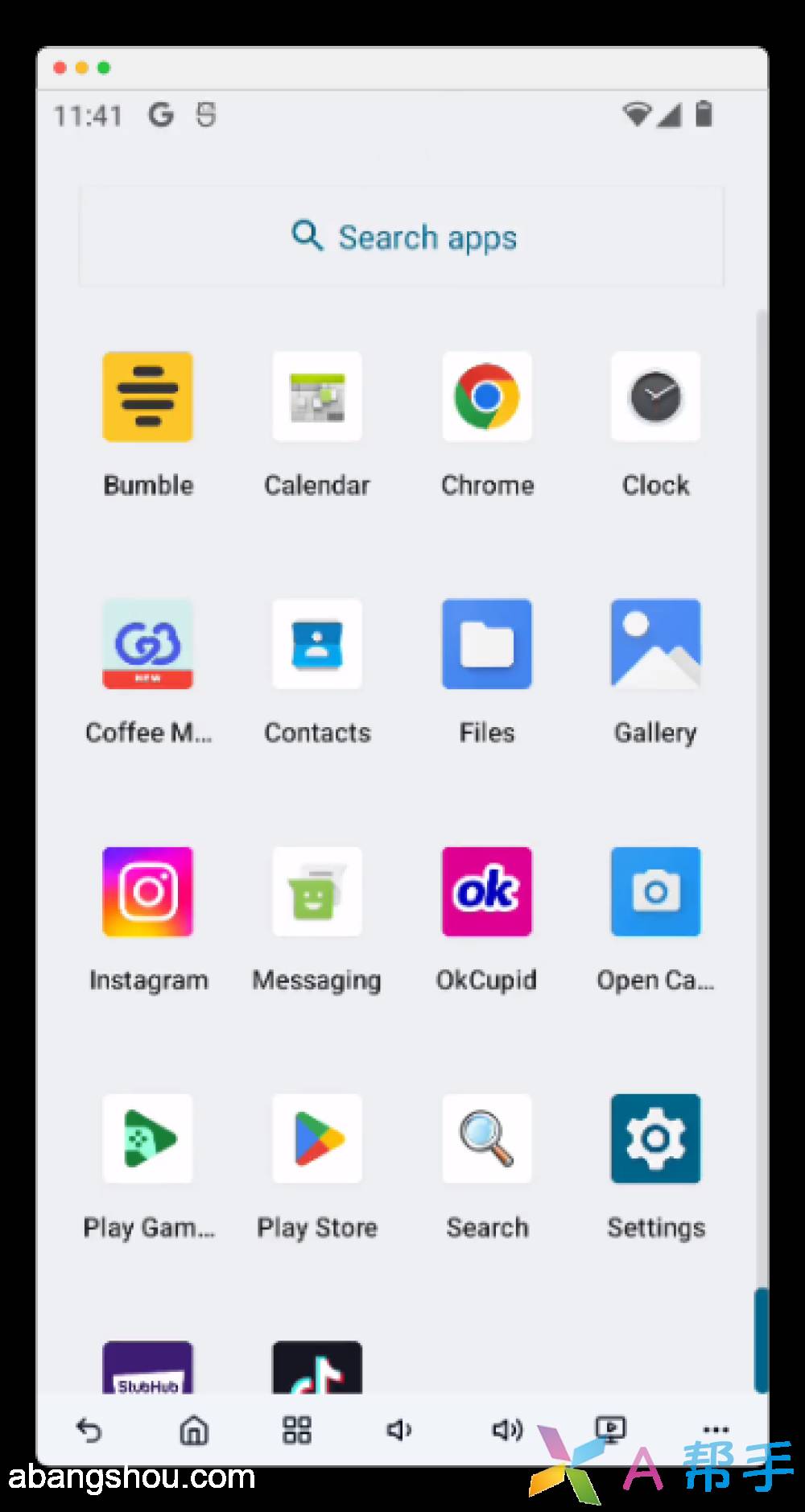Image resolution: width=805 pixels, height=1512 pixels.
Task: Launch the Gallery app
Action: (655, 644)
